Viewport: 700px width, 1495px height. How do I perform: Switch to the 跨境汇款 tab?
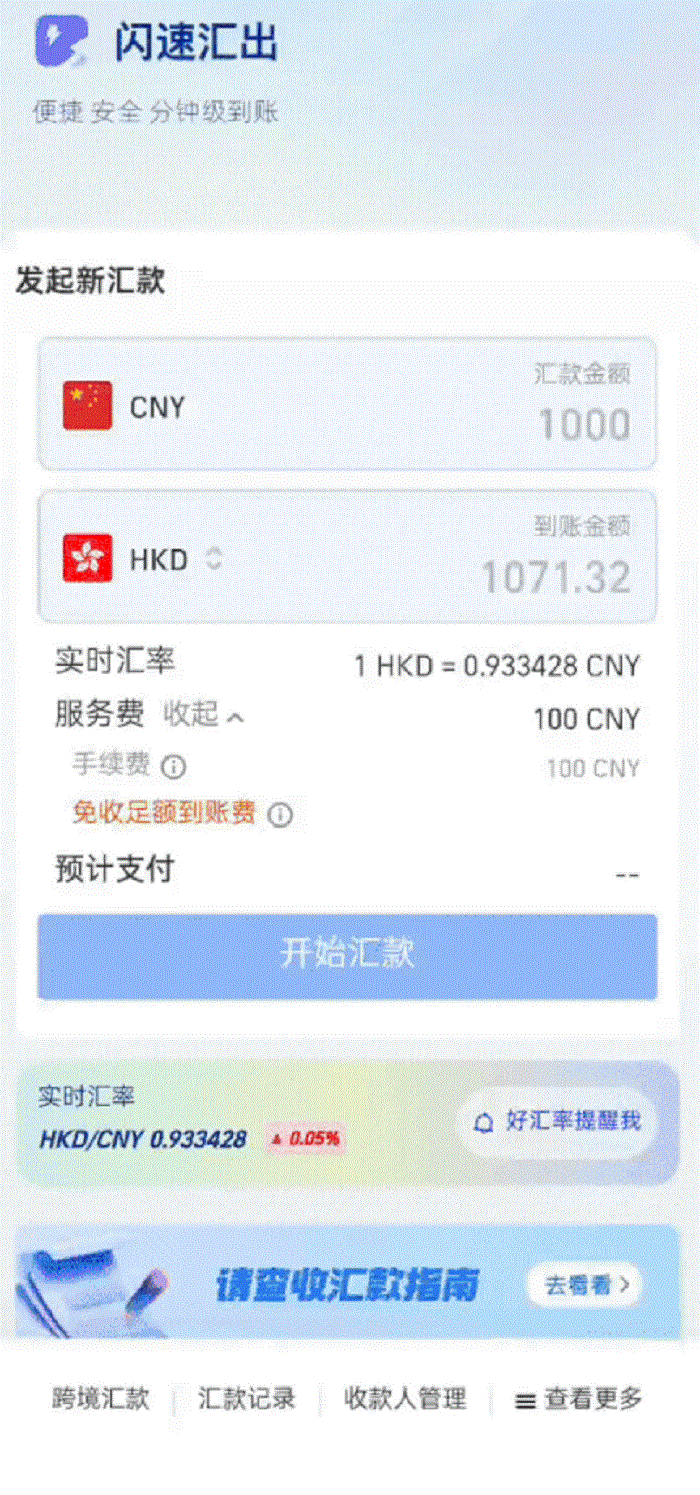[x=101, y=1398]
